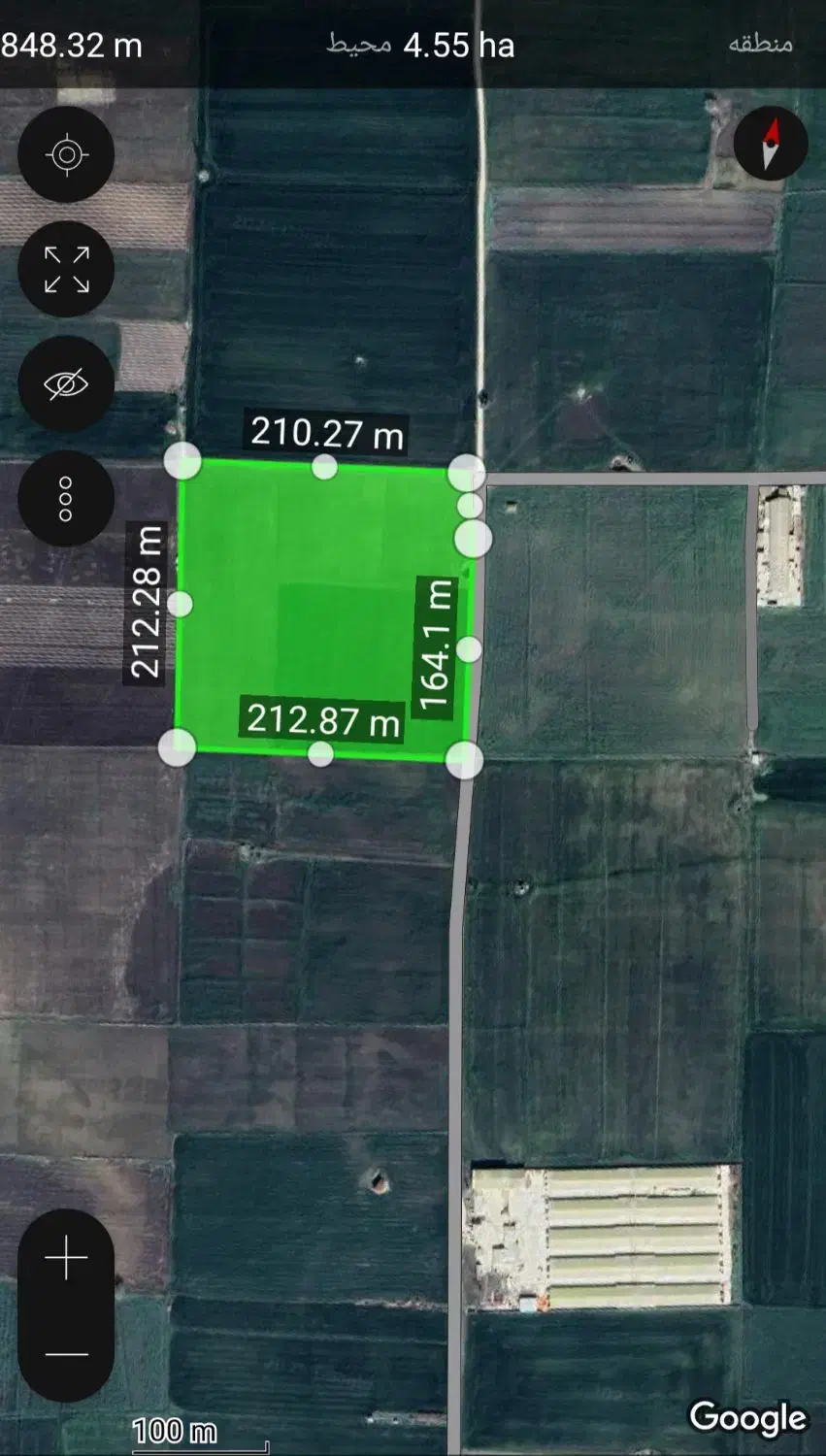Open the three-dot more options menu

point(66,499)
